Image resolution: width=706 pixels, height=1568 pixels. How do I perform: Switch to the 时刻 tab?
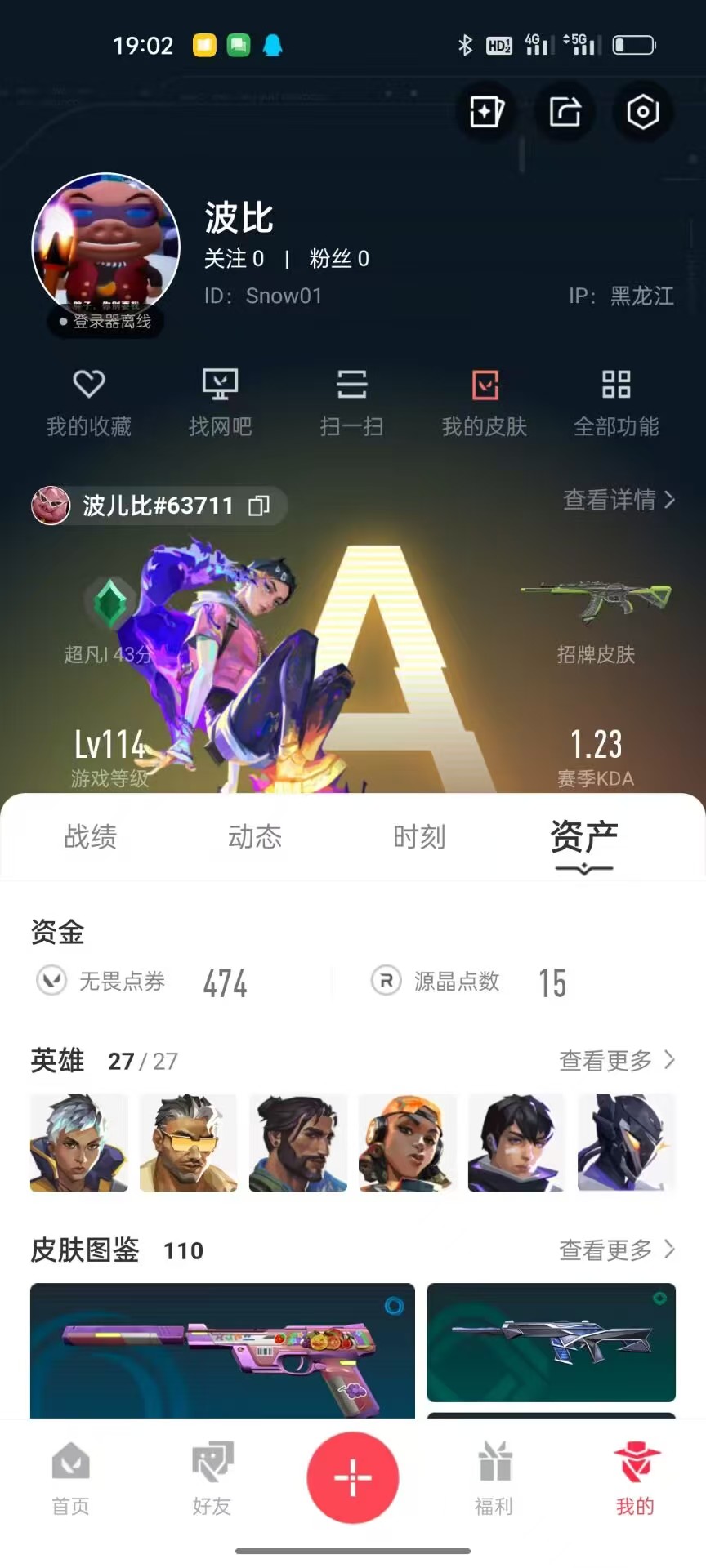point(419,836)
